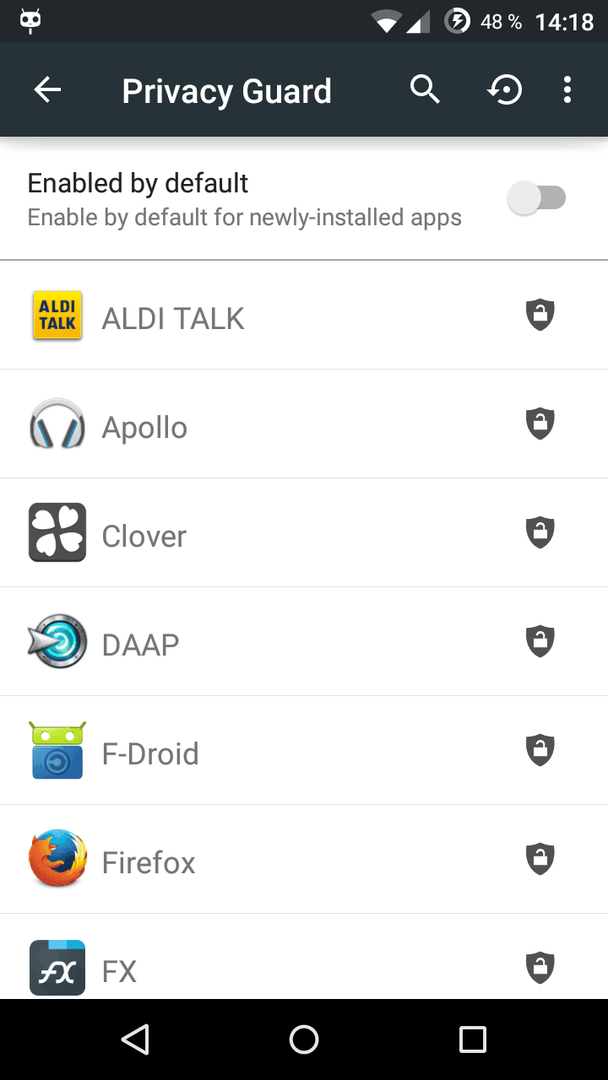The width and height of the screenshot is (608, 1080).
Task: Select the FX app row
Action: click(304, 957)
